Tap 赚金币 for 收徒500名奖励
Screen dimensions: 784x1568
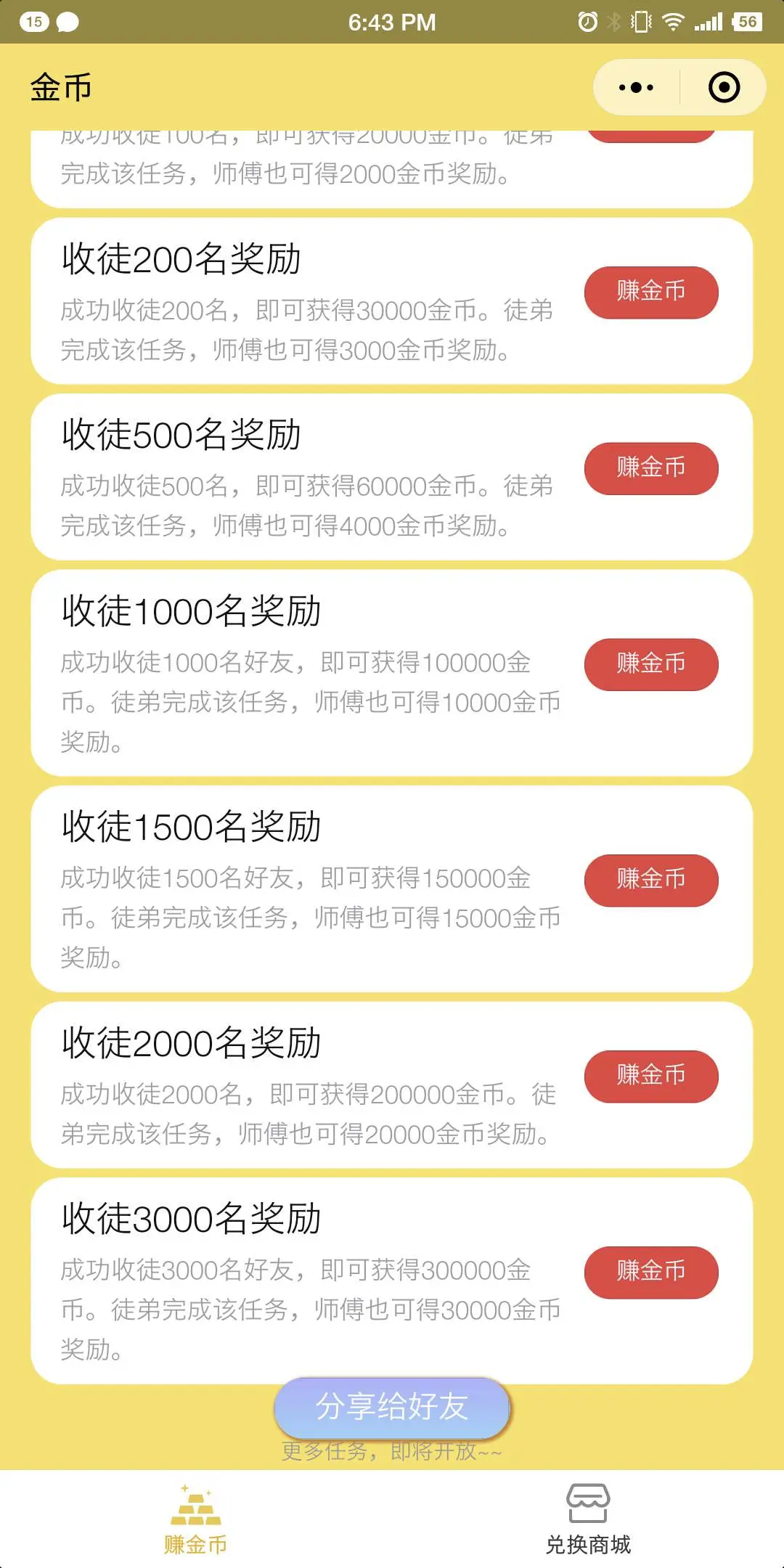651,468
